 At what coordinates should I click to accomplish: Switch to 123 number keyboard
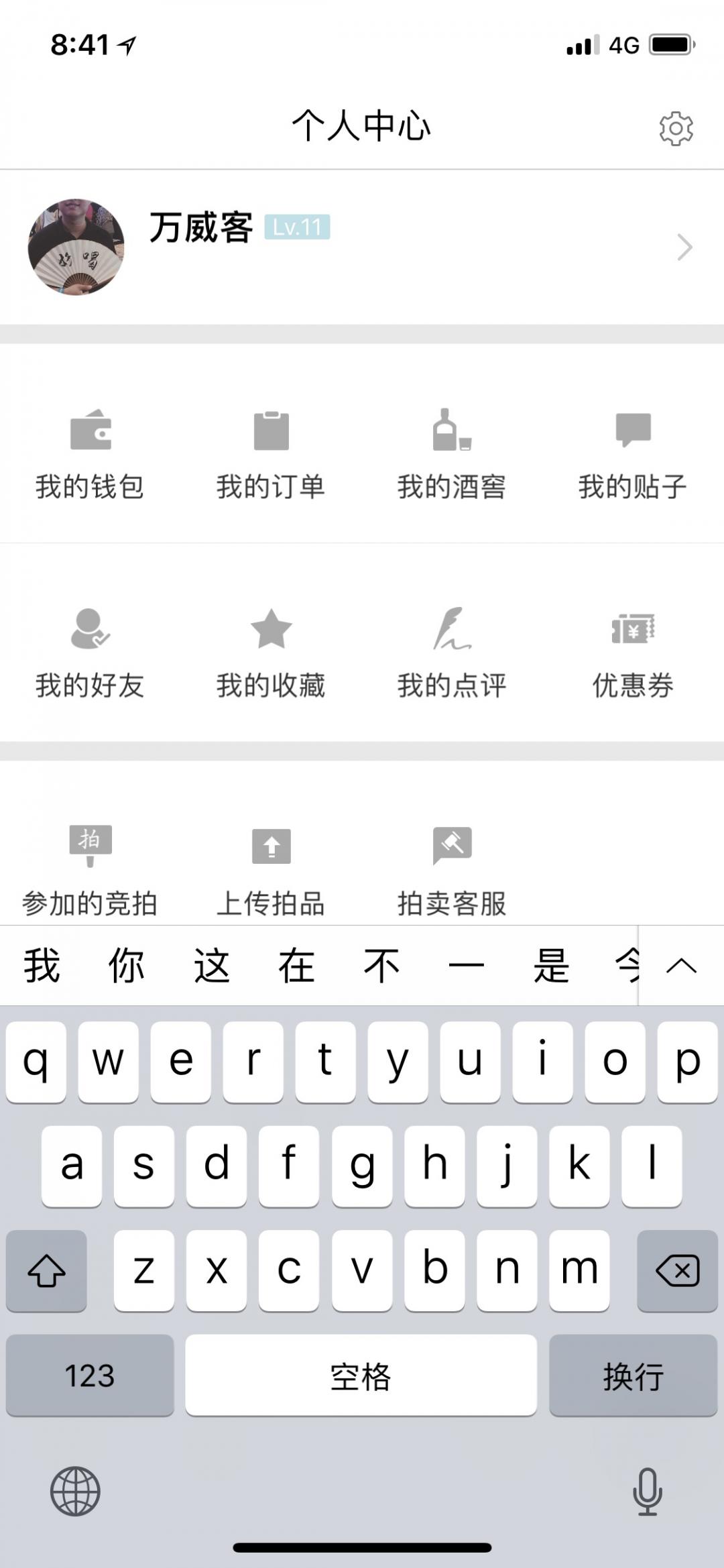[x=90, y=1376]
